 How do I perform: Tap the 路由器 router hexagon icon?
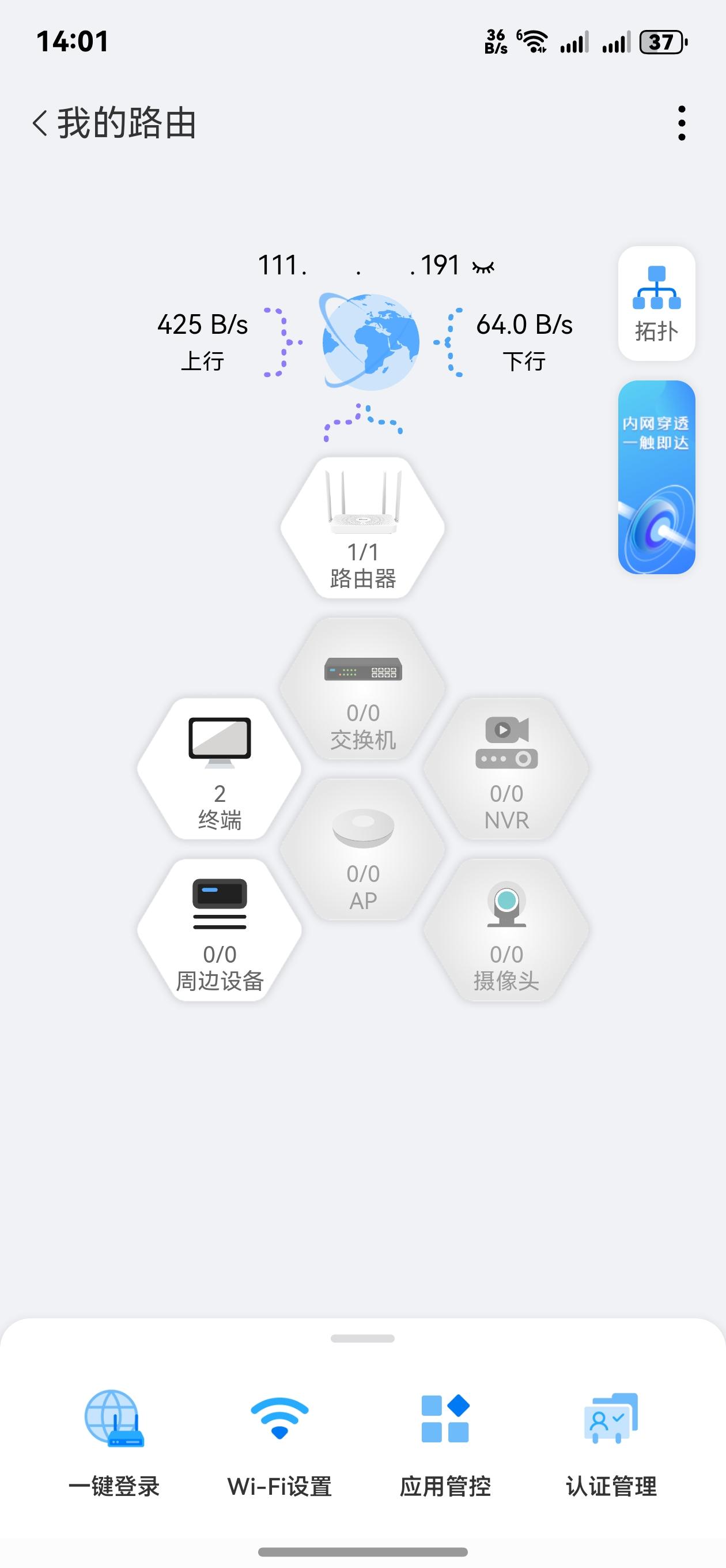(362, 530)
